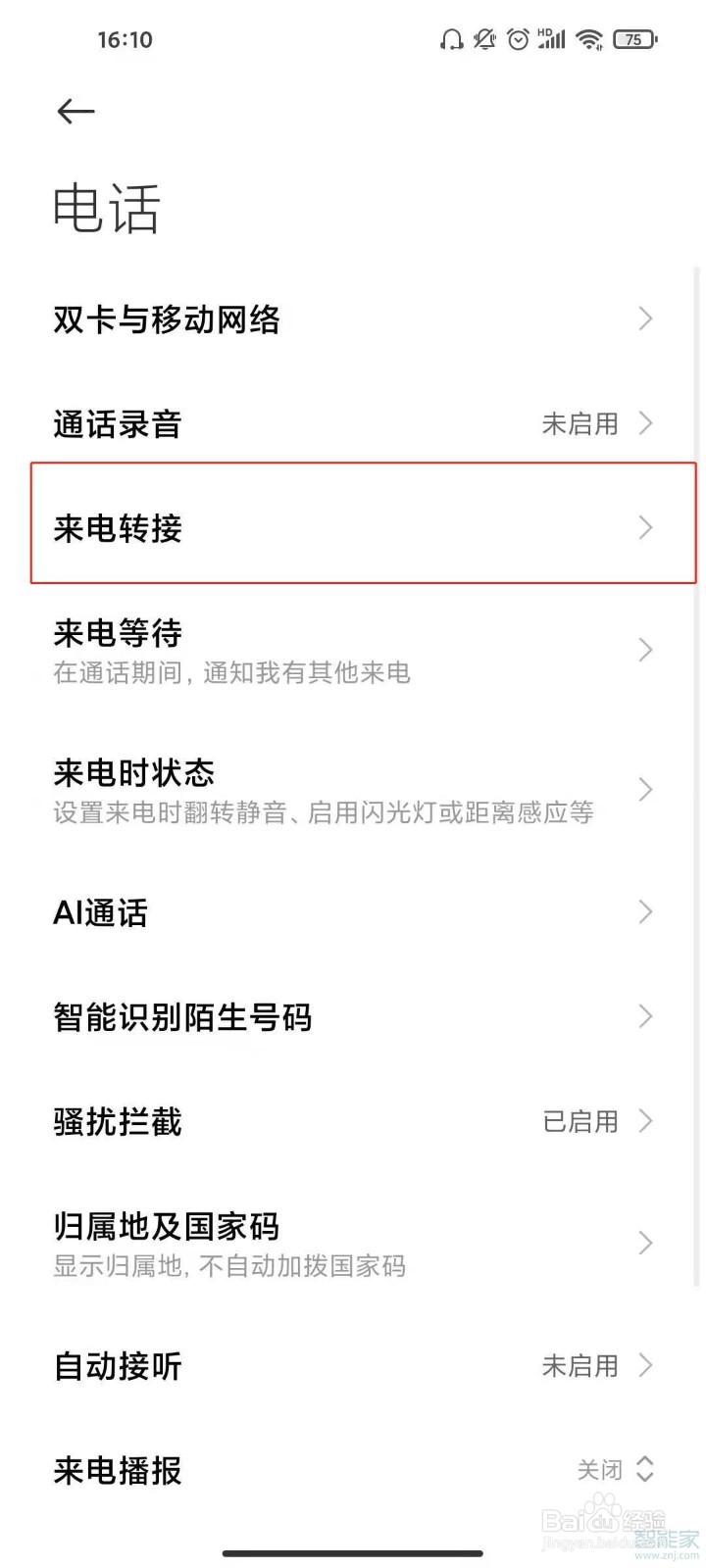706x1568 pixels.
Task: Select 智能识别陌生号码 option
Action: tap(353, 1016)
